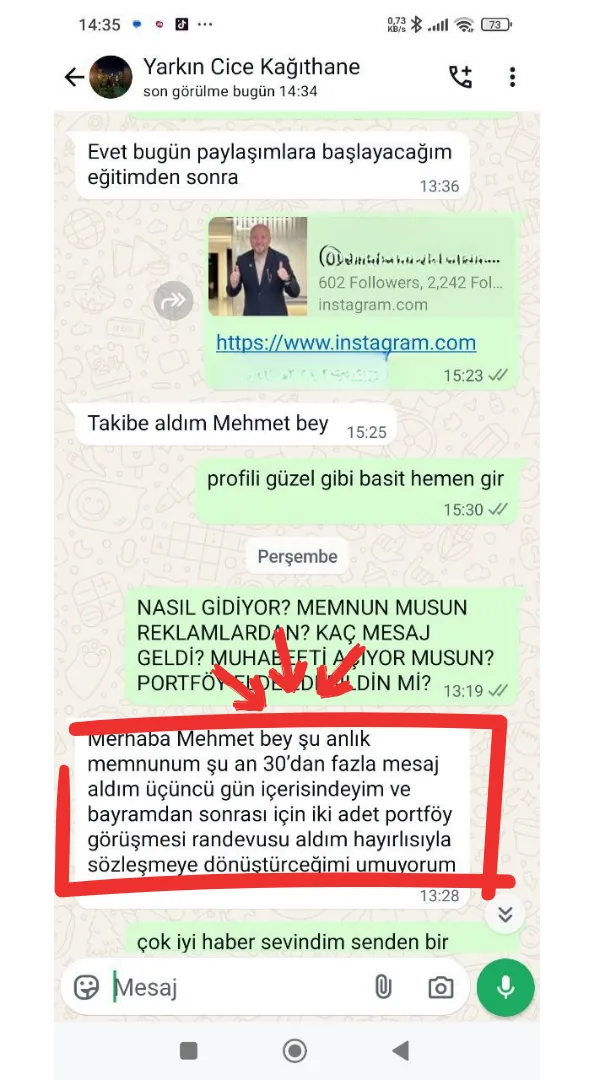Attach a file with the paperclip
The height and width of the screenshot is (1080, 600).
tap(382, 987)
